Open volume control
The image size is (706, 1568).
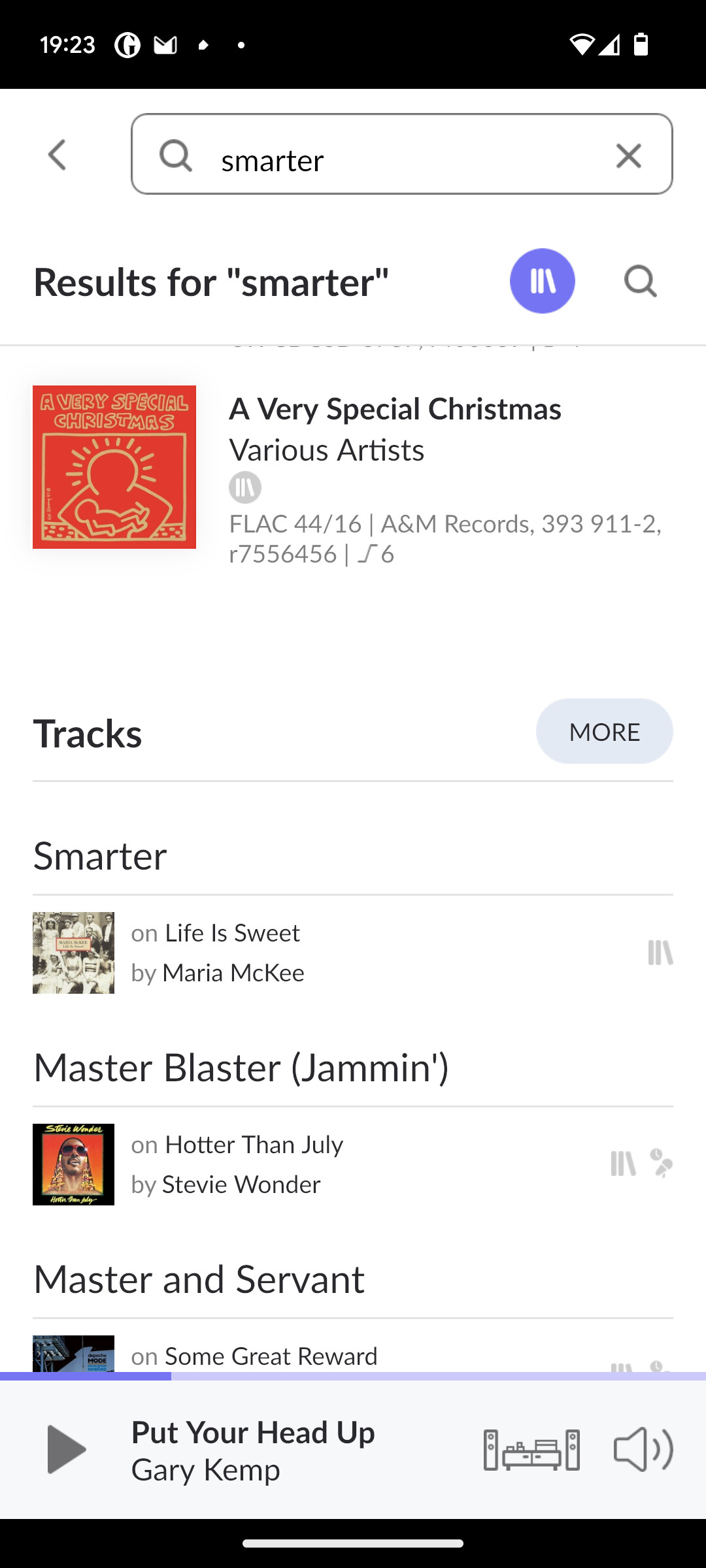coord(643,1449)
